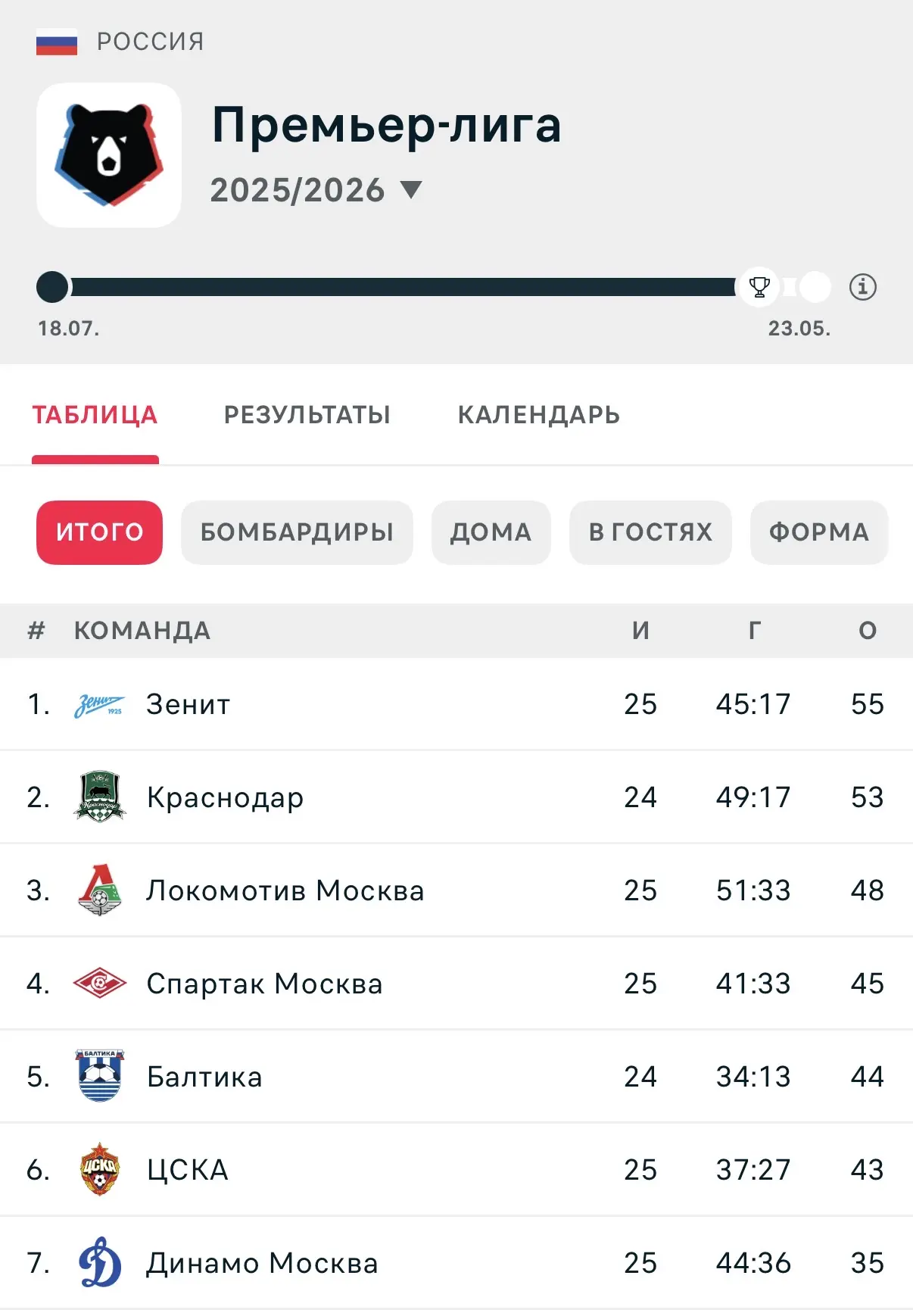The height and width of the screenshot is (1316, 913).
Task: Open the Краснодар team row
Action: (x=457, y=797)
